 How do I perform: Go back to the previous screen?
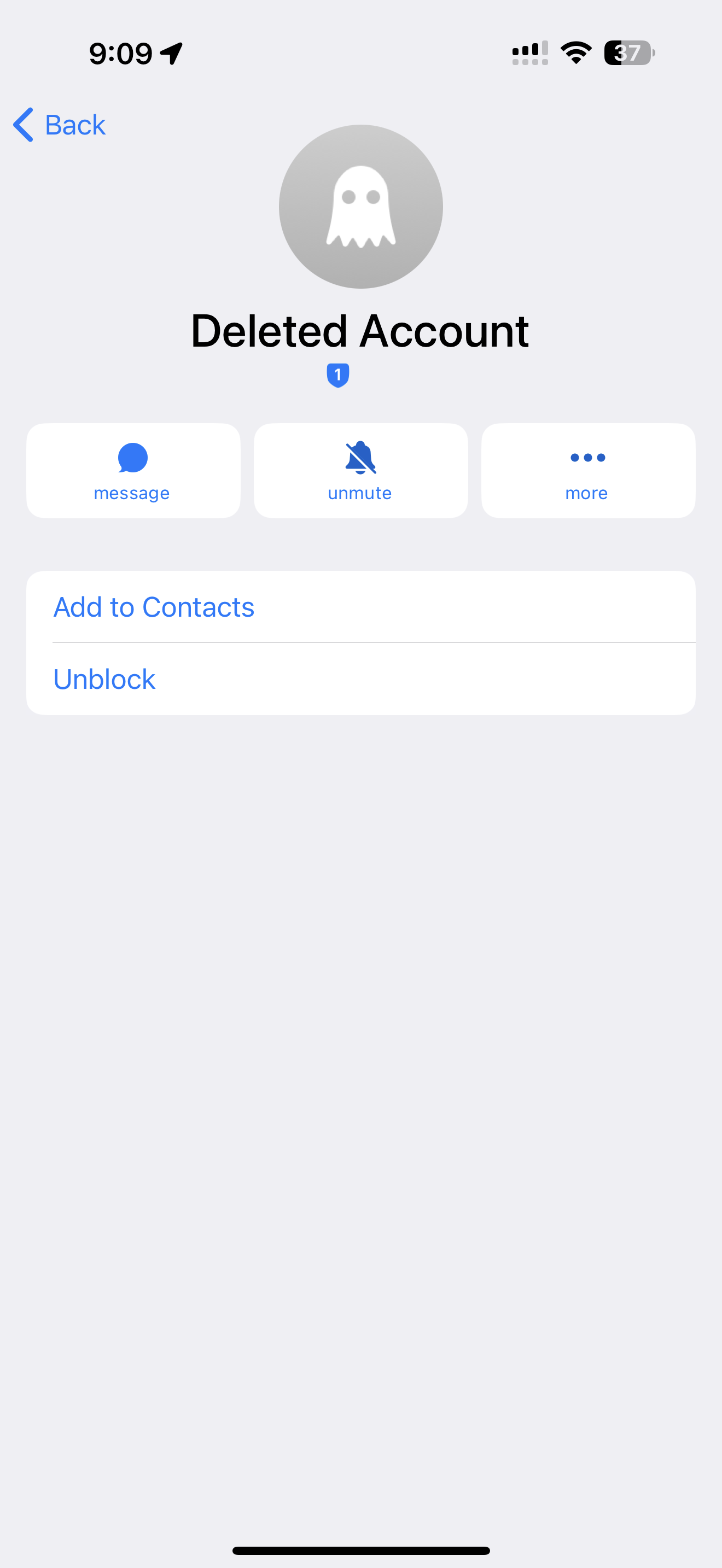(60, 125)
